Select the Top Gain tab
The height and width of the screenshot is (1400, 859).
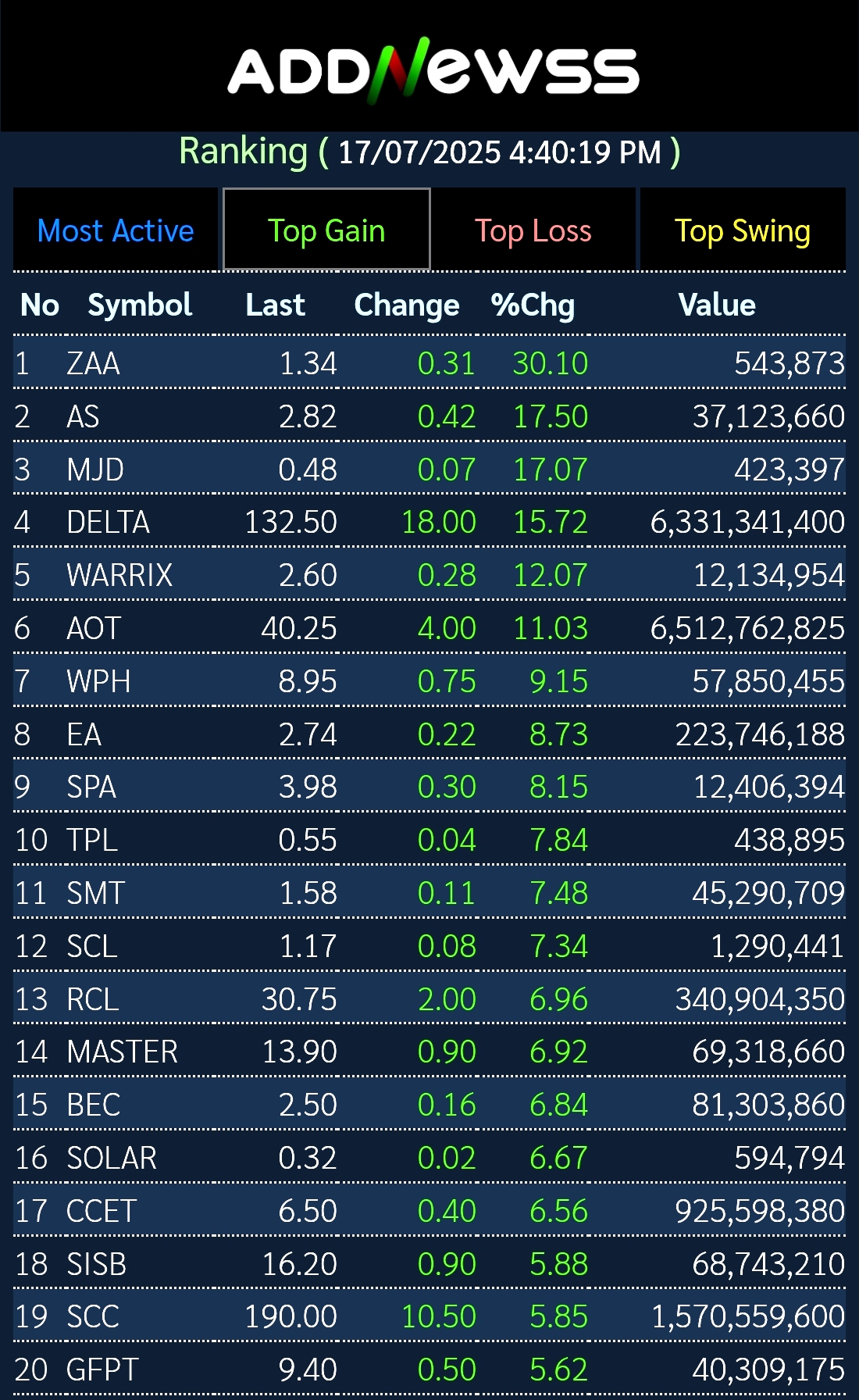coord(326,230)
